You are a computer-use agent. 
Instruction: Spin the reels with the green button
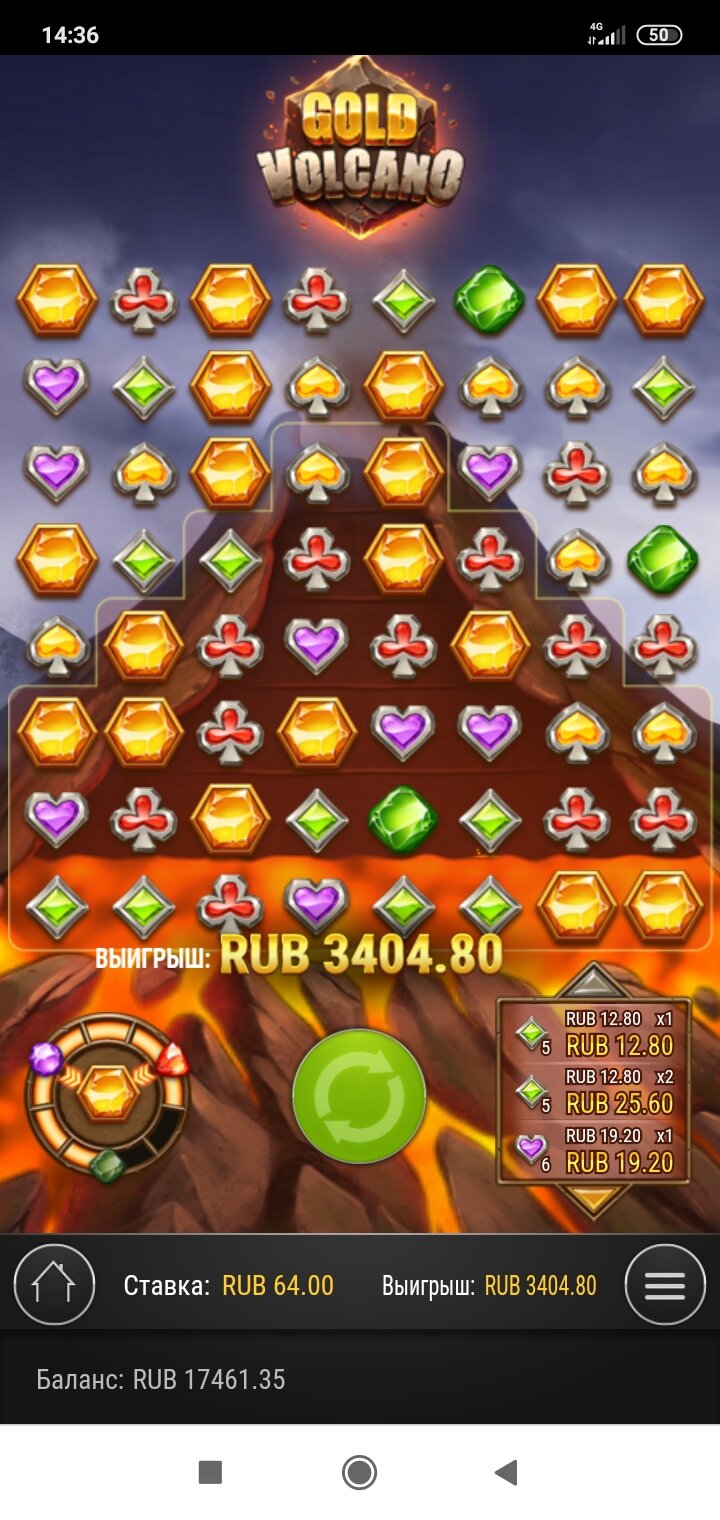[359, 1096]
